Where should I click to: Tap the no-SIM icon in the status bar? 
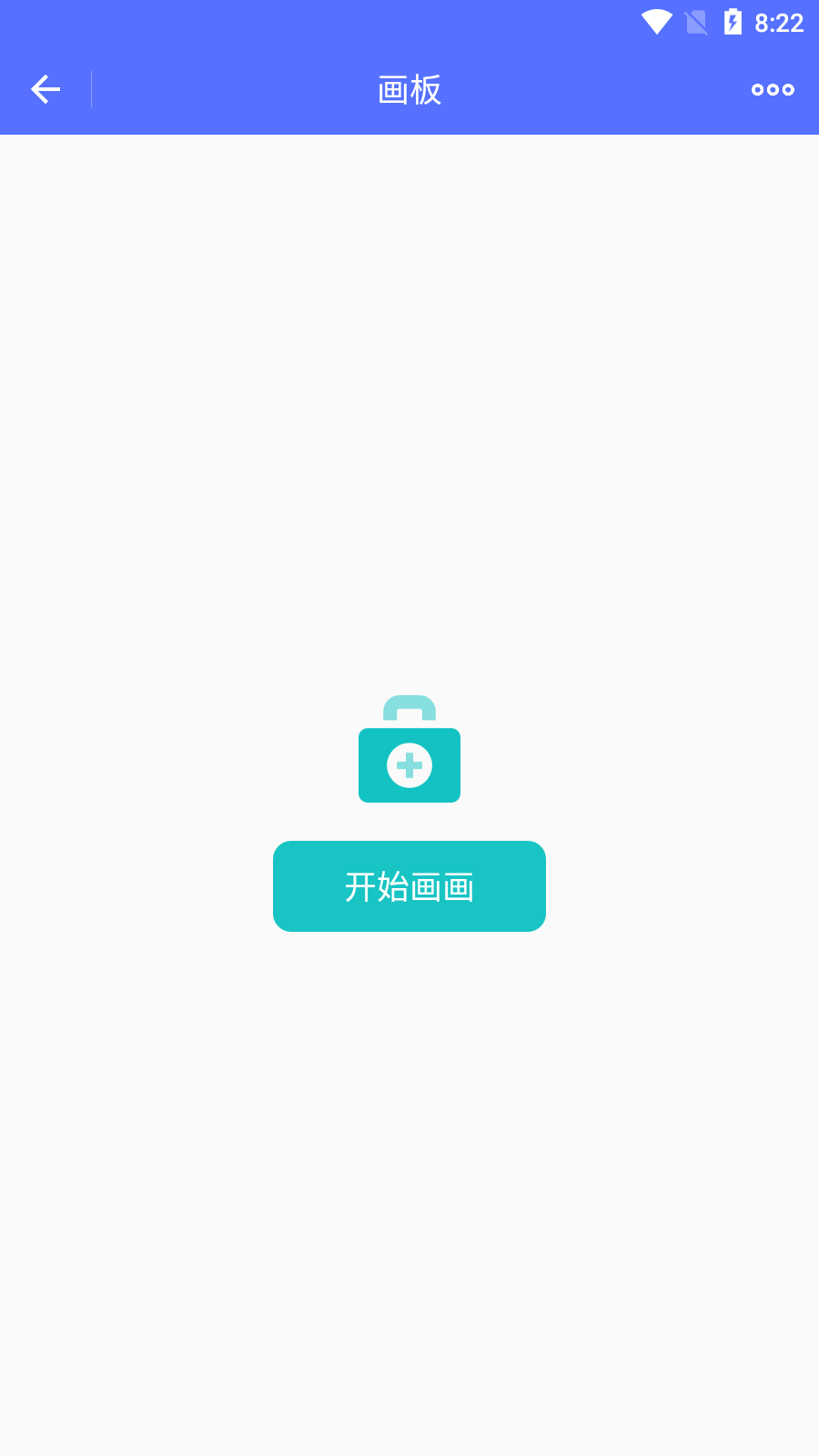point(695,23)
